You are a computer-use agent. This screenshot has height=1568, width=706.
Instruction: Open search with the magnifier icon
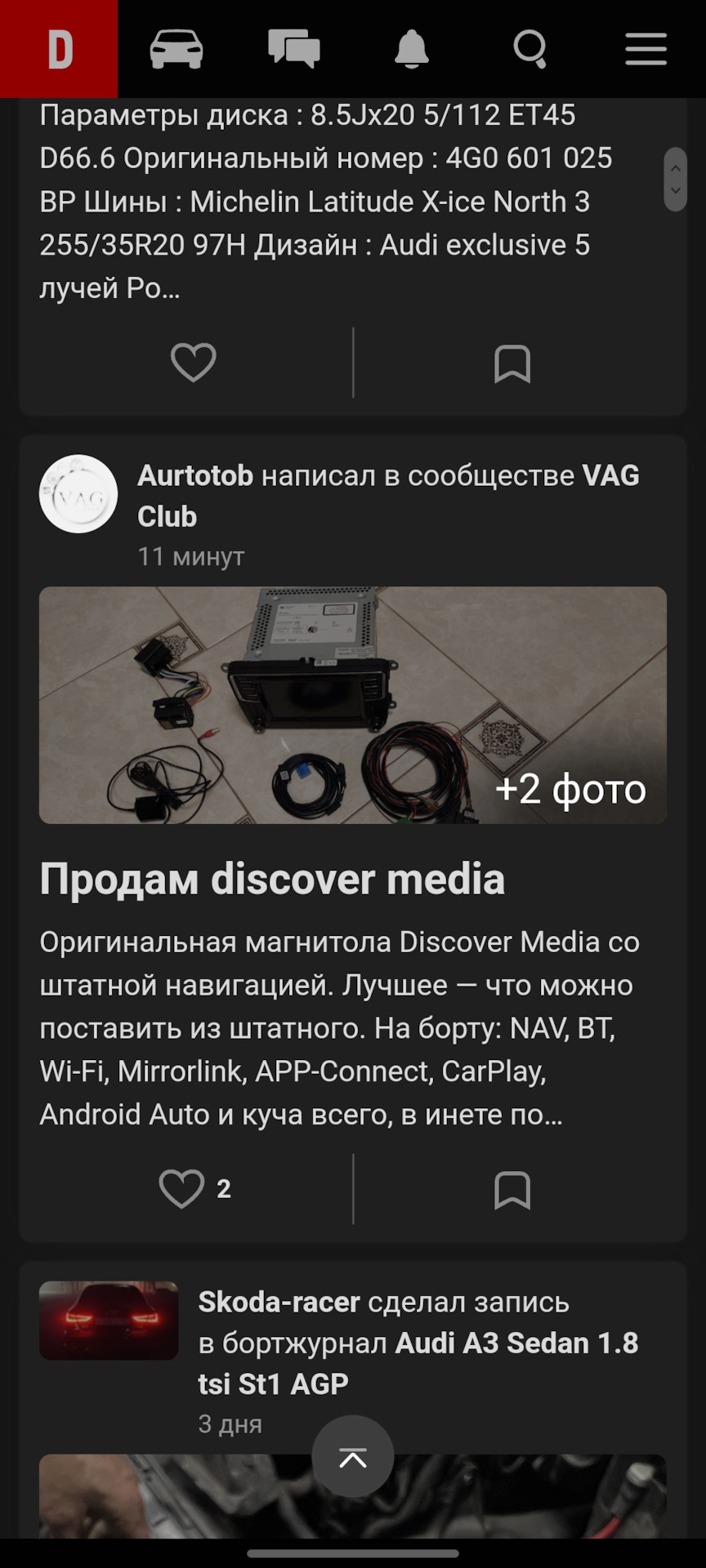[529, 50]
